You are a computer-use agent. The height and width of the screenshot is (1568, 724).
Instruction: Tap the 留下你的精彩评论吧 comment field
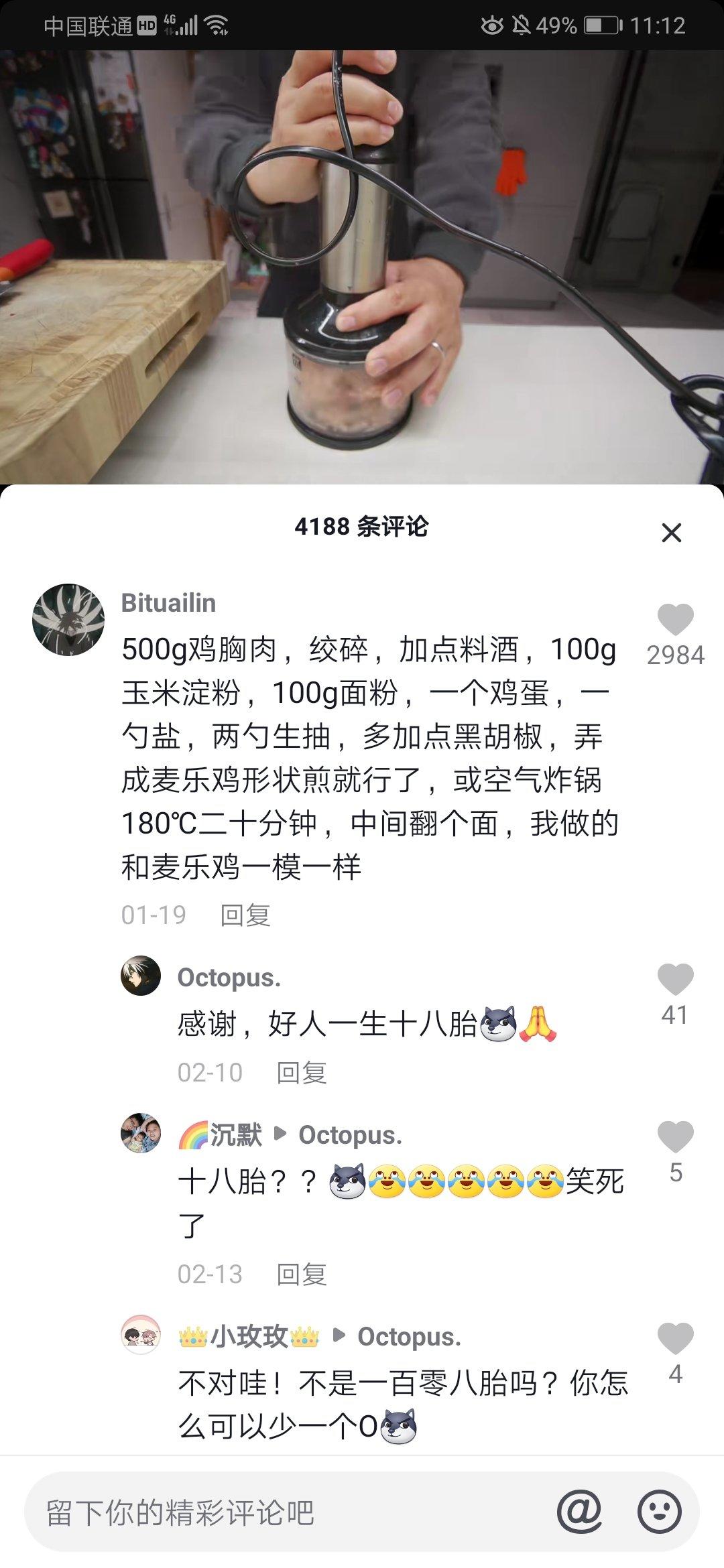[x=288, y=1512]
